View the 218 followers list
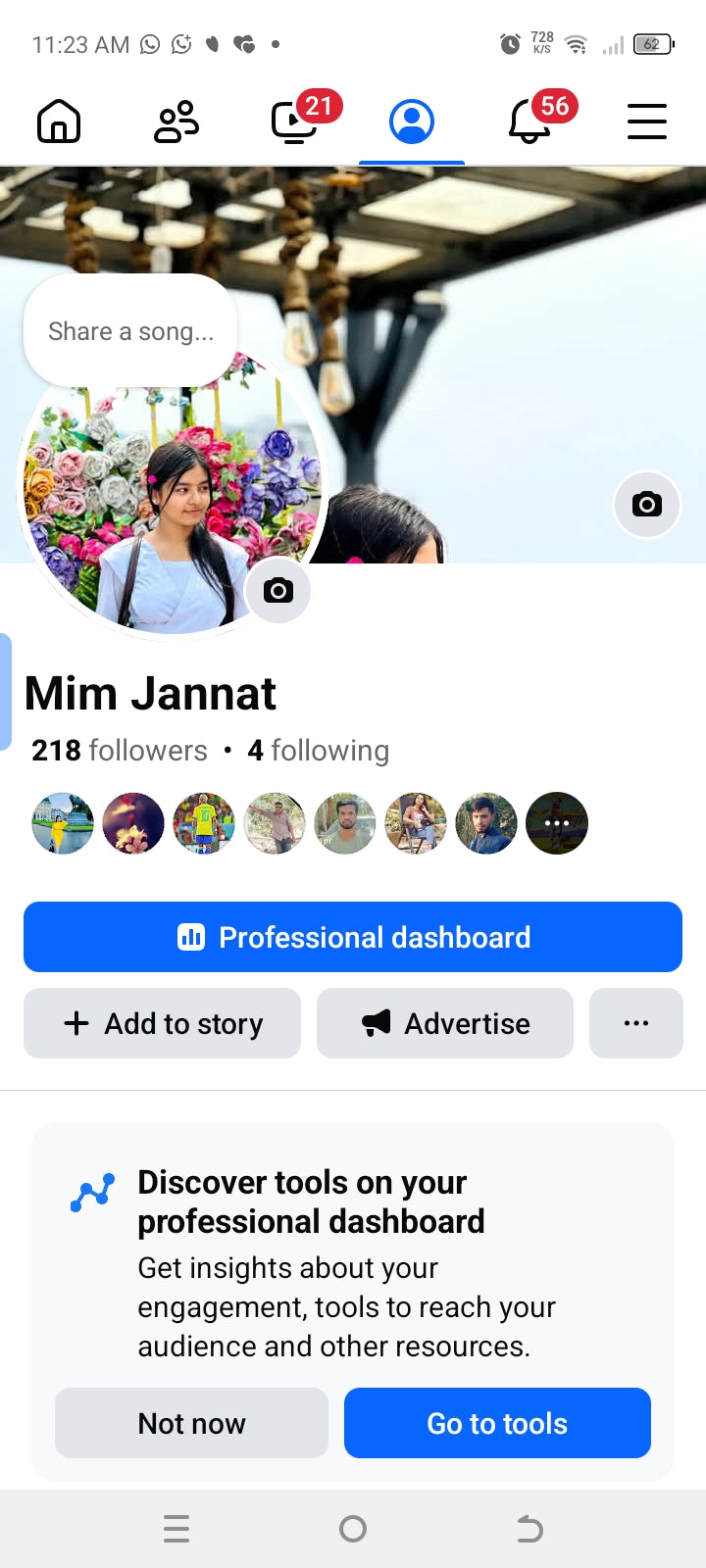 [120, 751]
